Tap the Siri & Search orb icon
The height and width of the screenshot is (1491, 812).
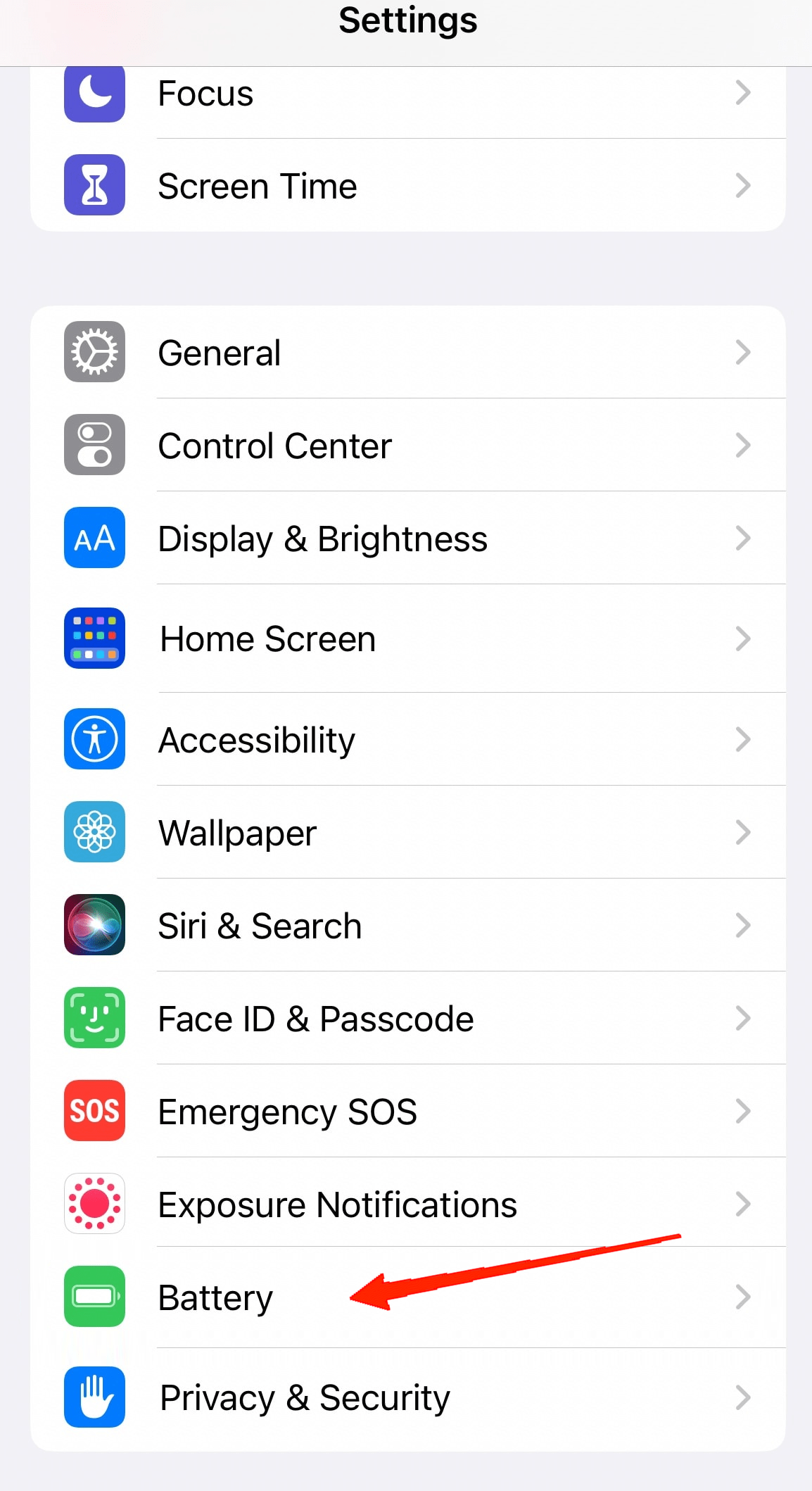94,925
